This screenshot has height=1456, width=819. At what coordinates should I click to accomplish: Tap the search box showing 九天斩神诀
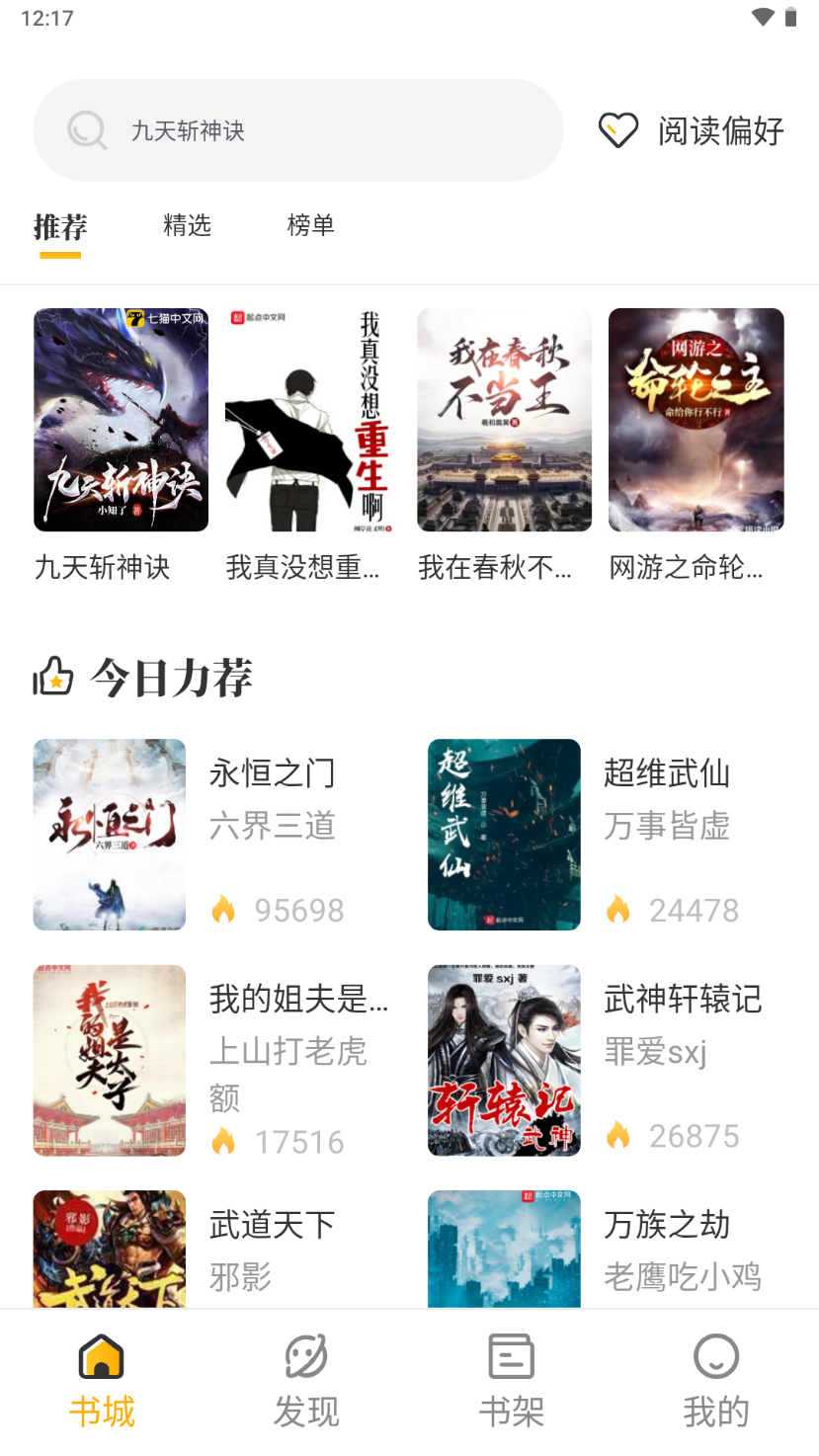[x=296, y=130]
